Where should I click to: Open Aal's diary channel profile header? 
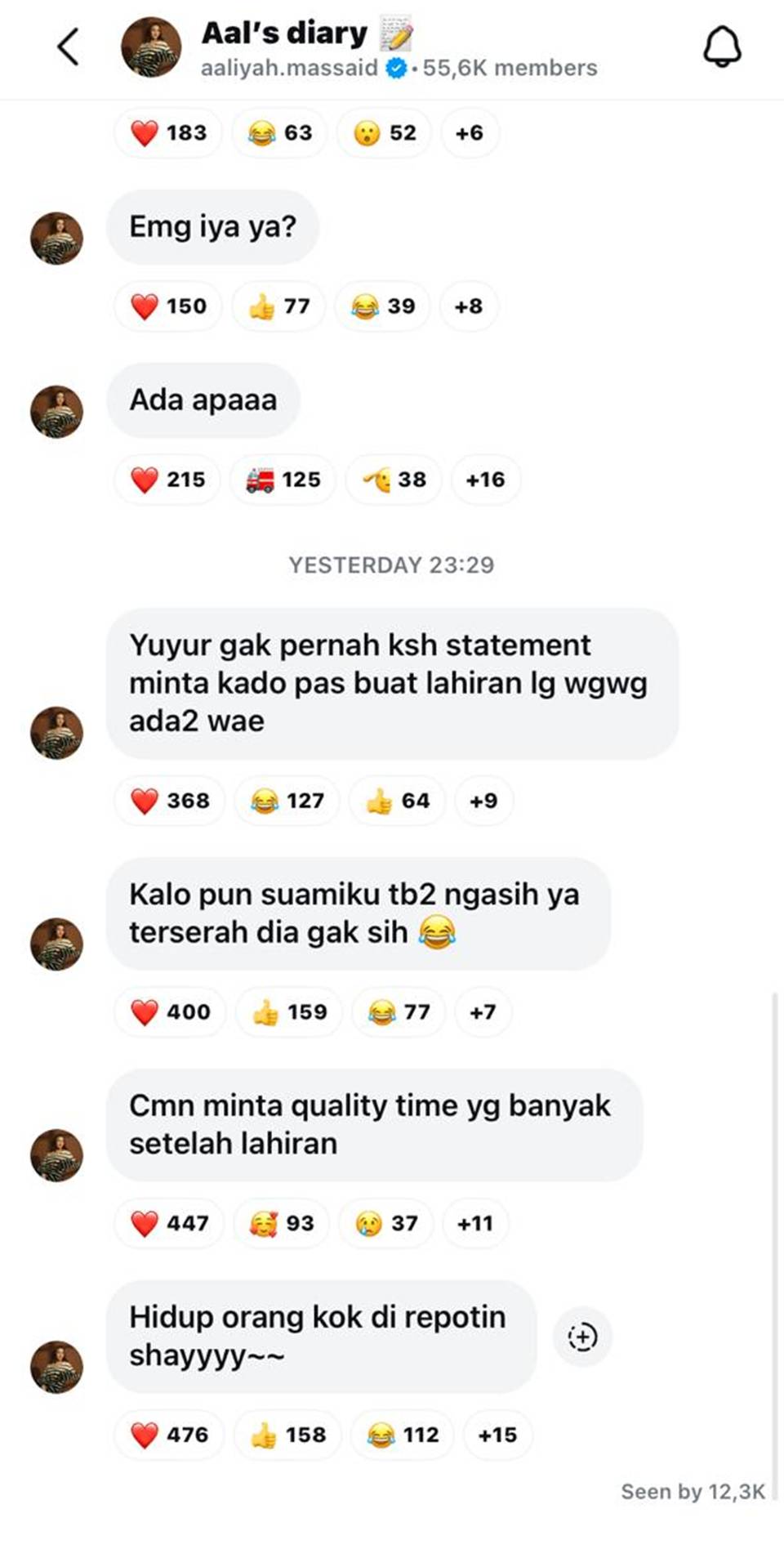(359, 47)
